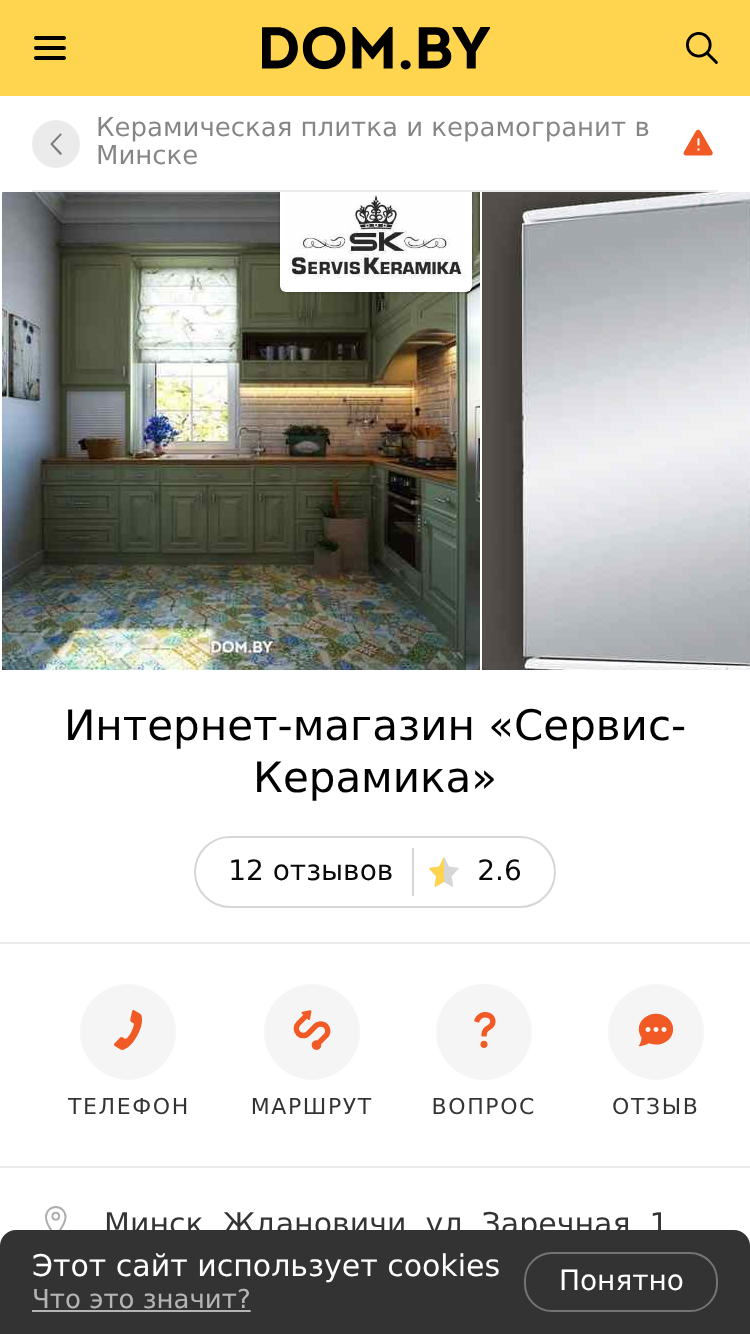Go back to ceramic tile category
This screenshot has width=750, height=1334.
tap(56, 144)
